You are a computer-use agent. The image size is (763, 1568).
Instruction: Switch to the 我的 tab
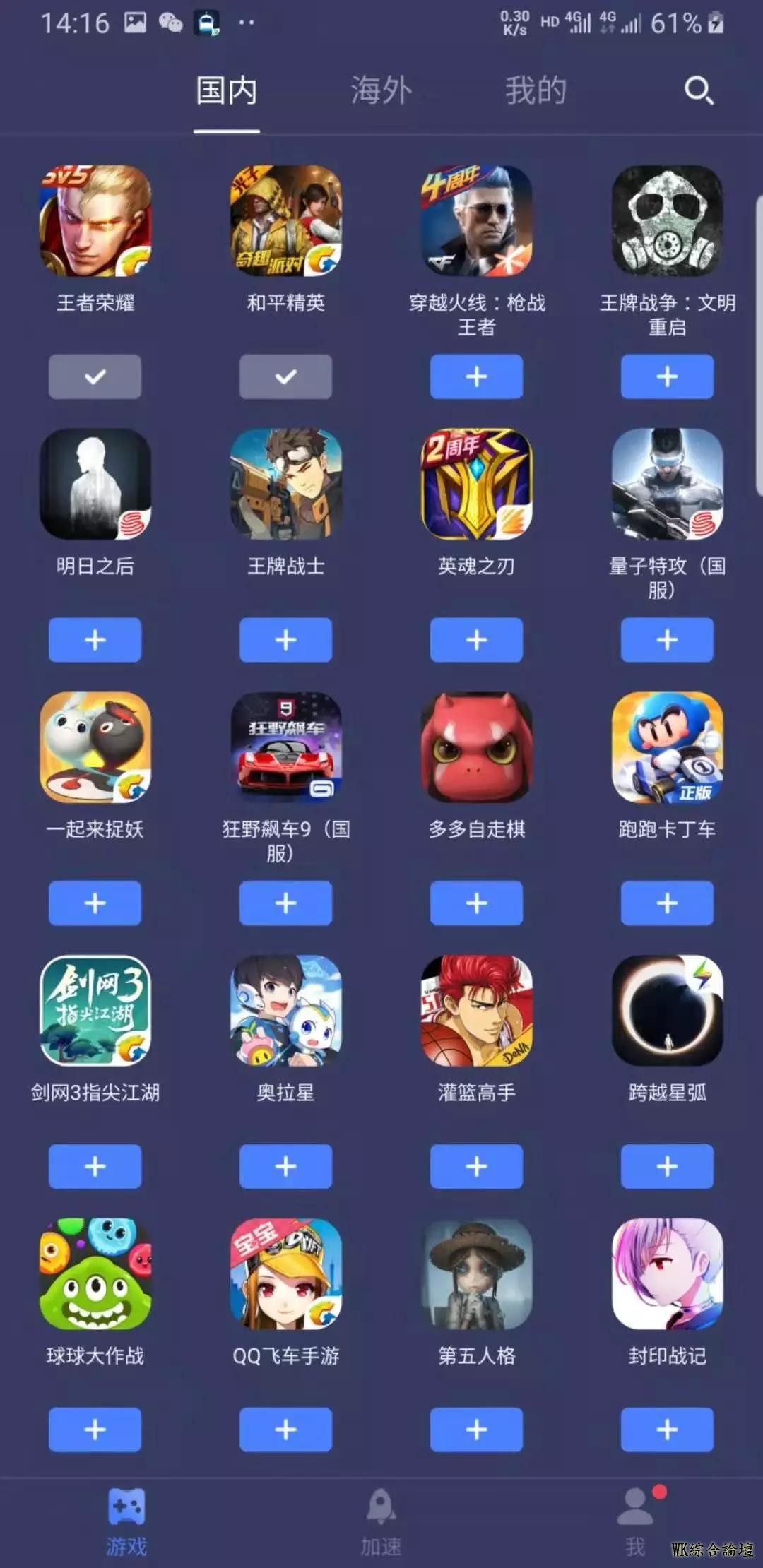(x=536, y=91)
